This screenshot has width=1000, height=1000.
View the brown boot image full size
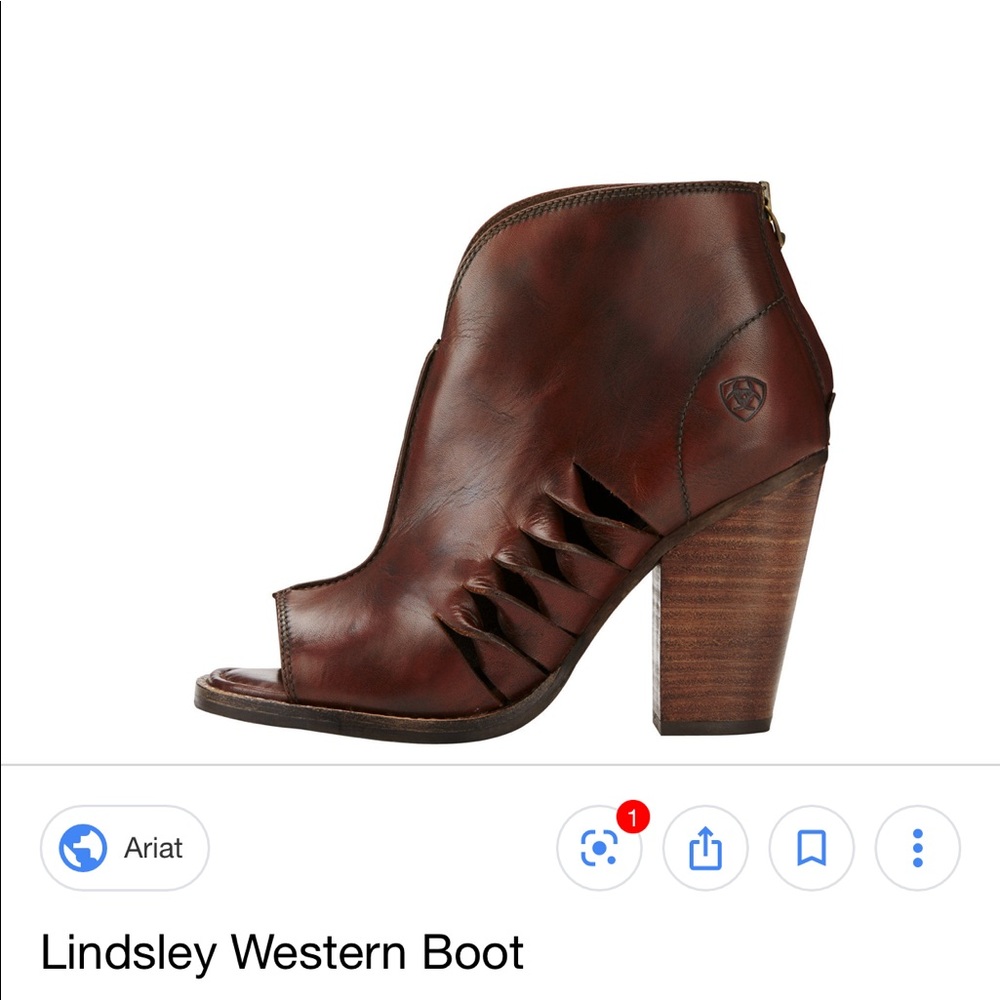510,460
